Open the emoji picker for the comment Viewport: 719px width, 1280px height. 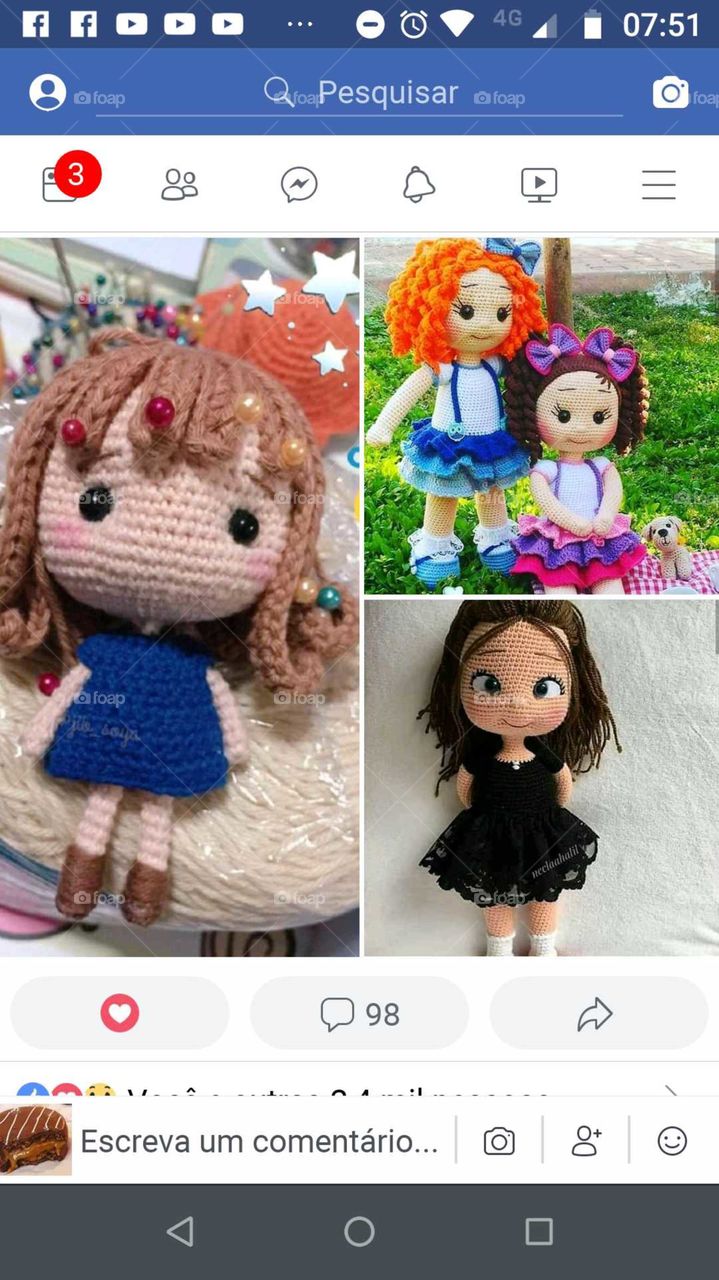click(x=672, y=1141)
